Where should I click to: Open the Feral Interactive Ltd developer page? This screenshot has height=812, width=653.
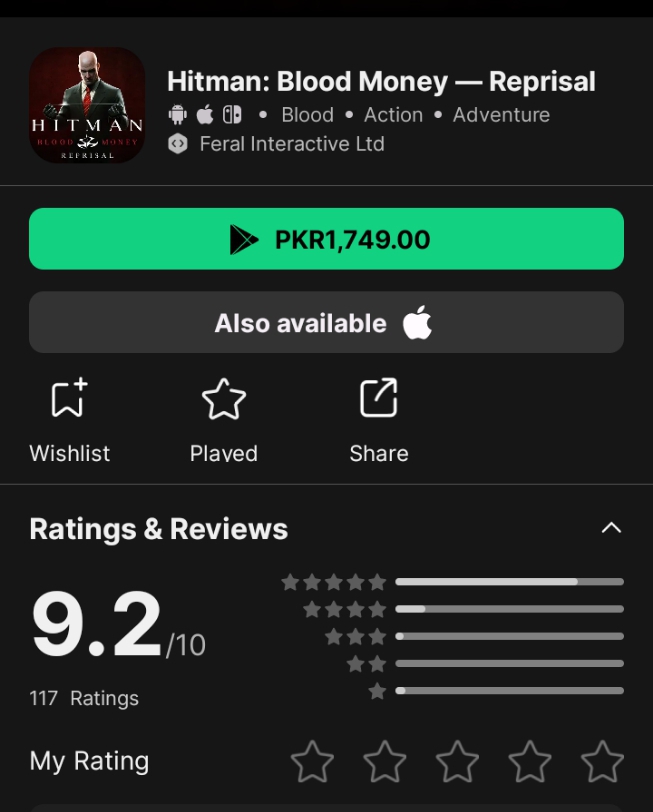(x=291, y=144)
